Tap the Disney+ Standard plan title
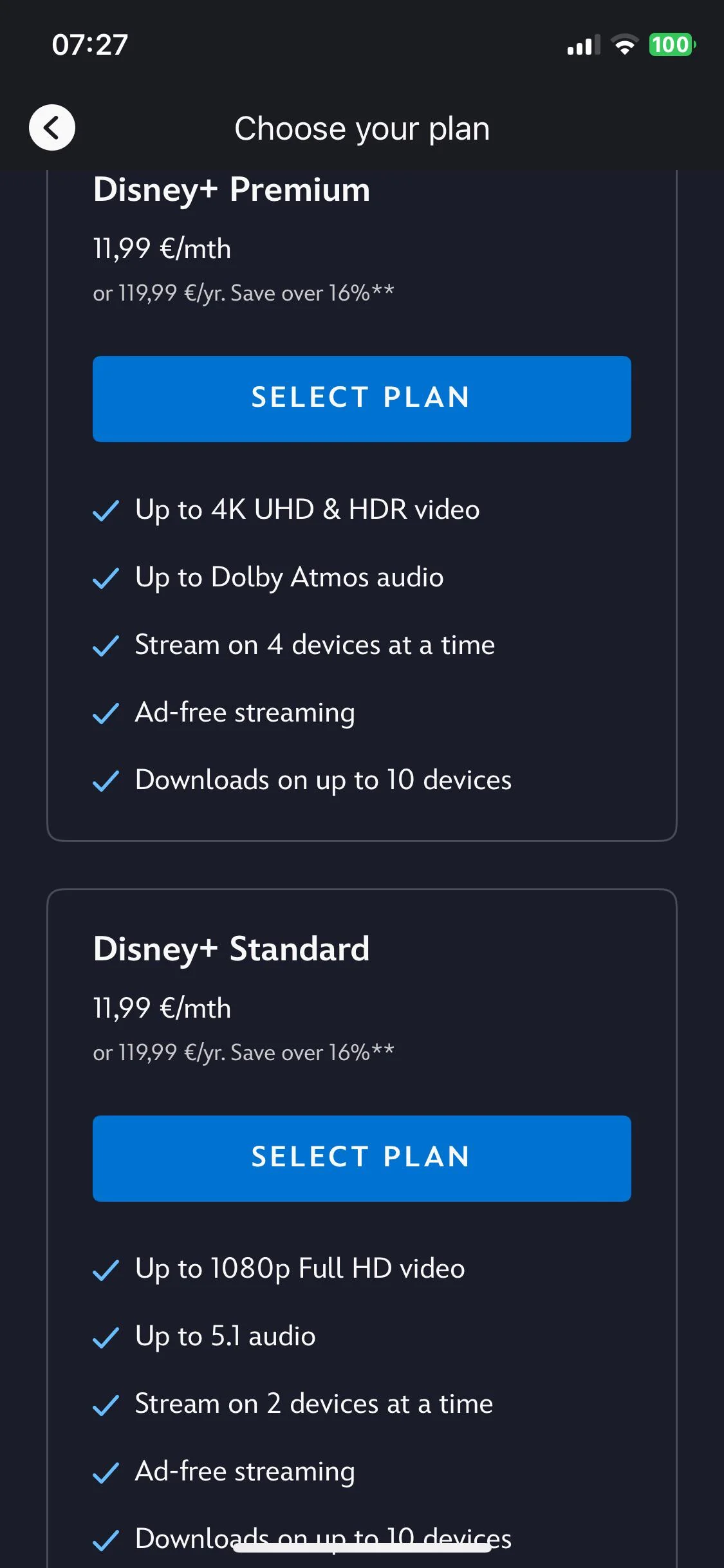 click(x=231, y=948)
